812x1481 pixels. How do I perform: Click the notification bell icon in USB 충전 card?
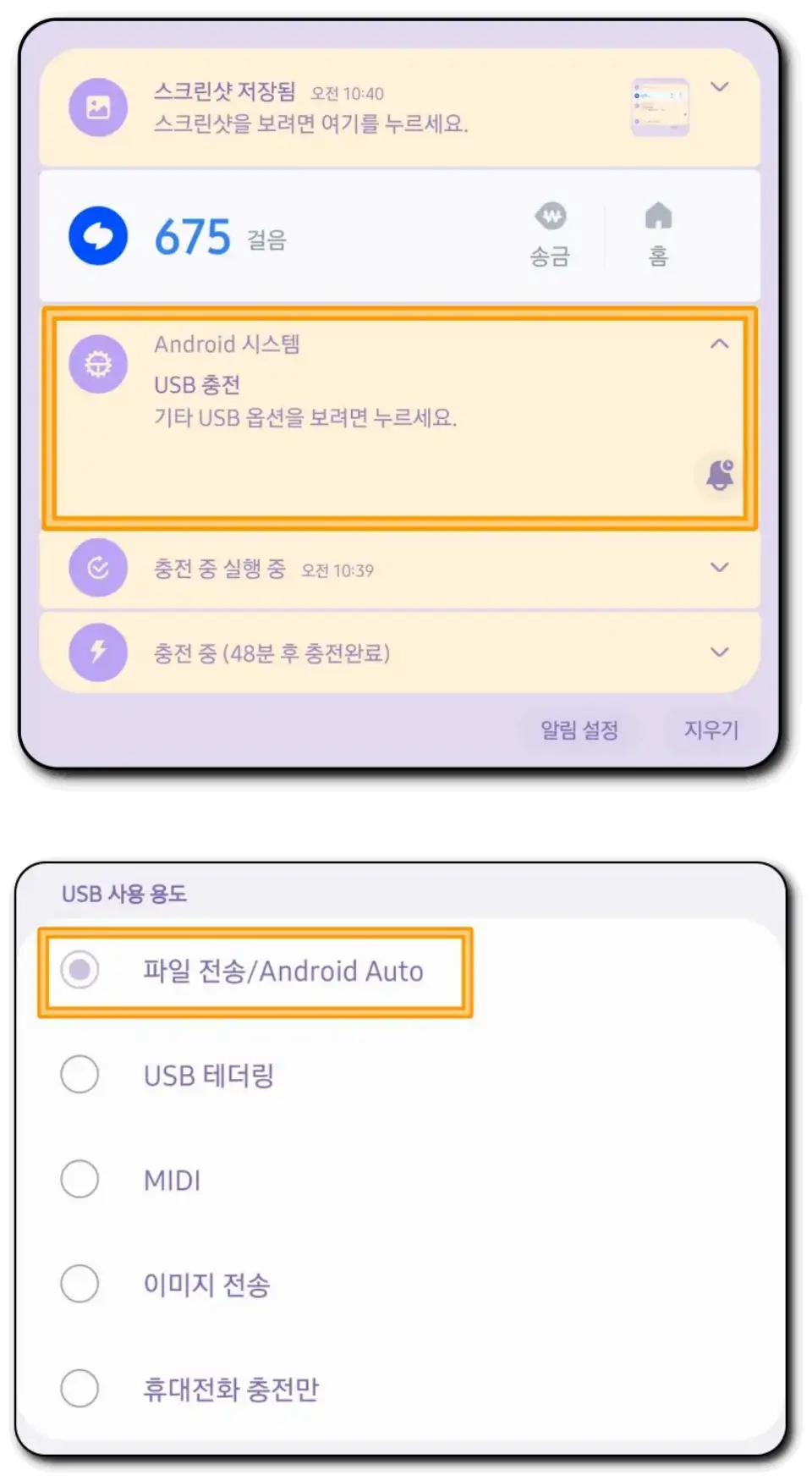pyautogui.click(x=719, y=476)
